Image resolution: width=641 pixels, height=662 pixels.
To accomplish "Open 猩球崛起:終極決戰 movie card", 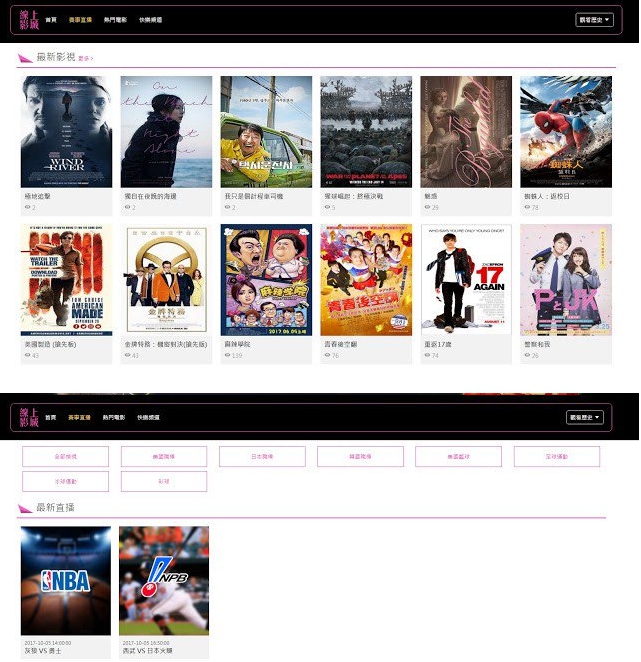I will click(365, 132).
